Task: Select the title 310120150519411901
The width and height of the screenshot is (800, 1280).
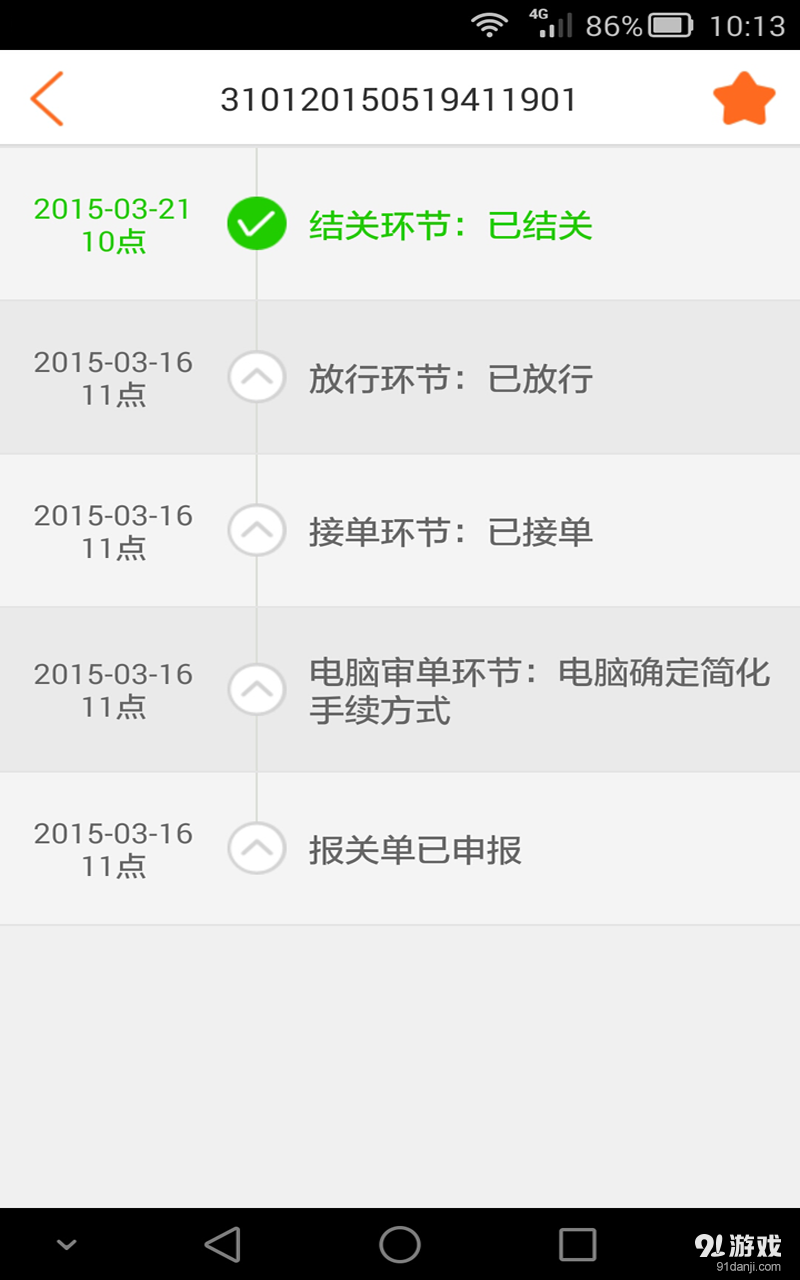Action: pyautogui.click(x=399, y=98)
